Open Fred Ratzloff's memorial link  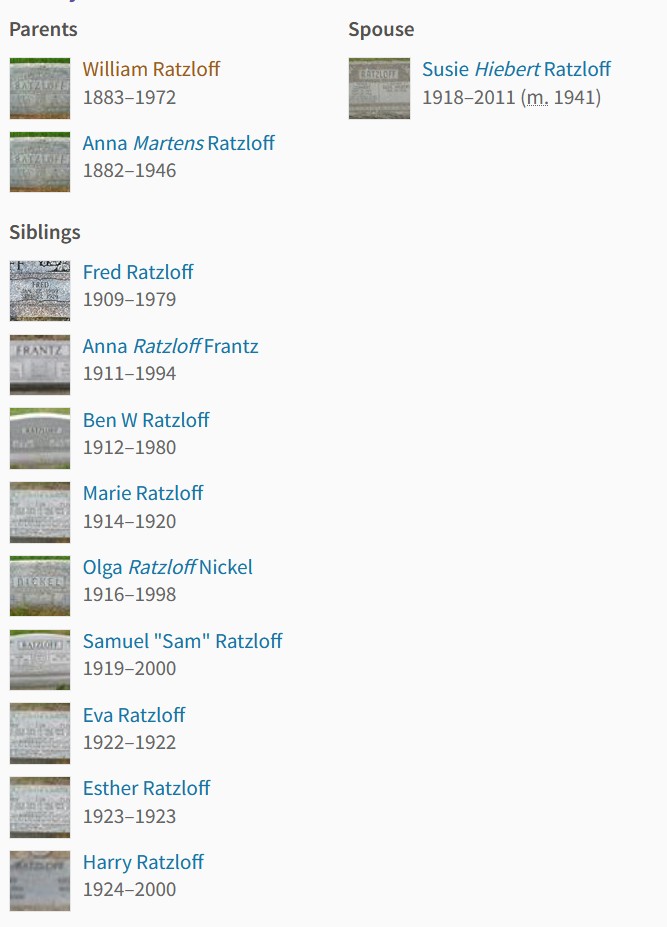click(138, 272)
